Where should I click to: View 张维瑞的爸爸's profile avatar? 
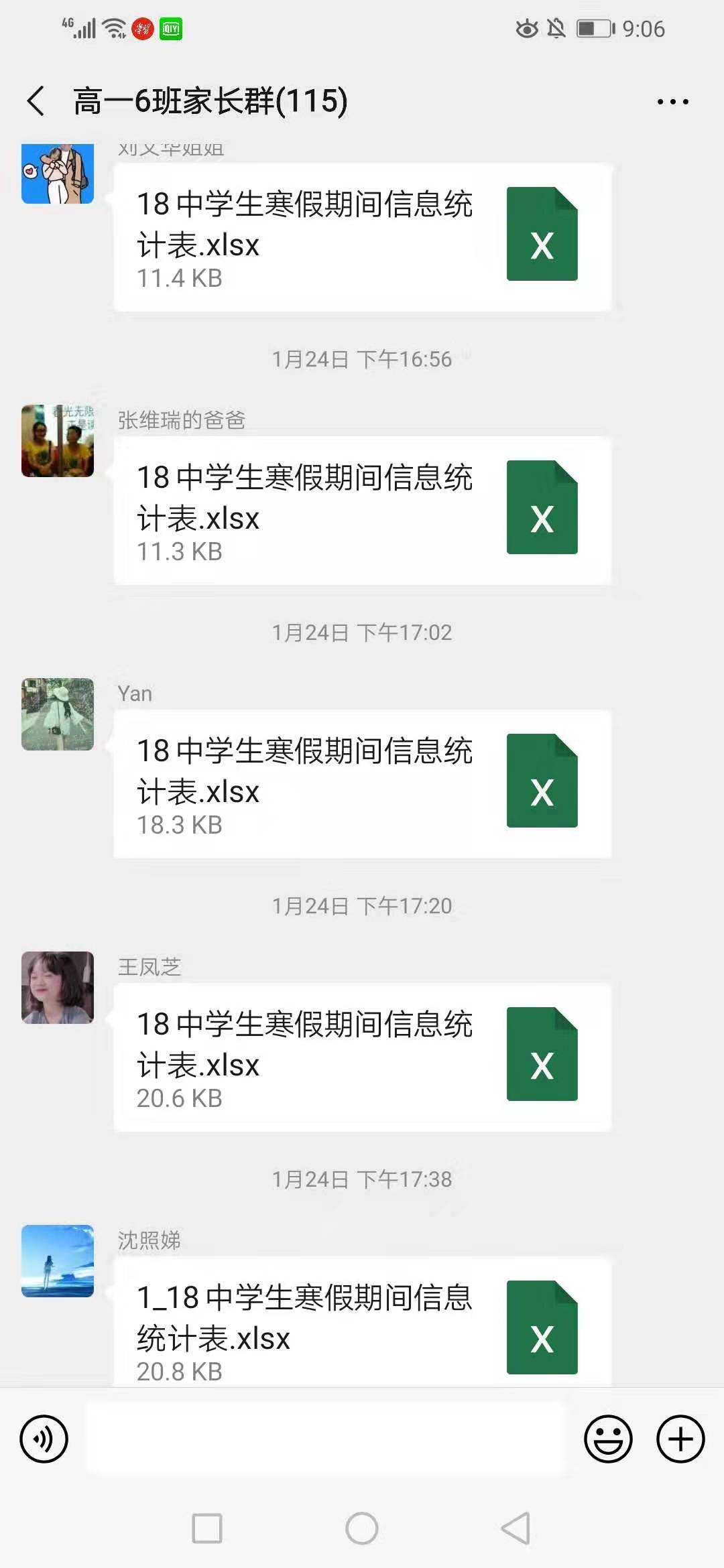point(58,441)
